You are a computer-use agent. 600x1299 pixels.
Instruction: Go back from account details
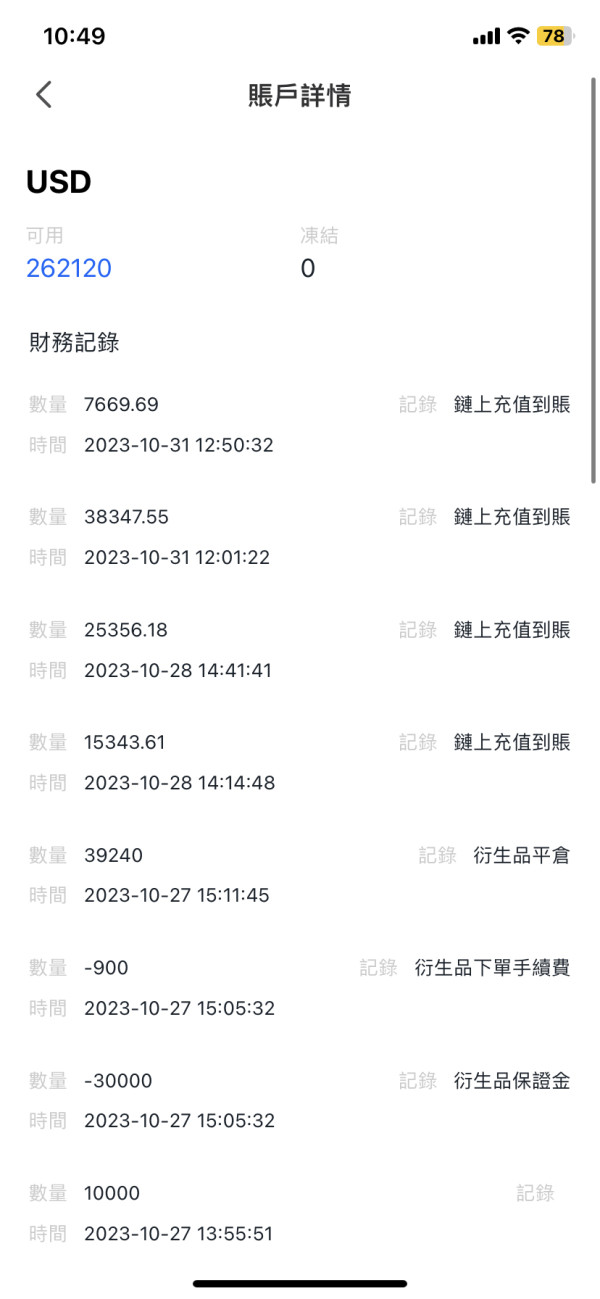tap(43, 95)
